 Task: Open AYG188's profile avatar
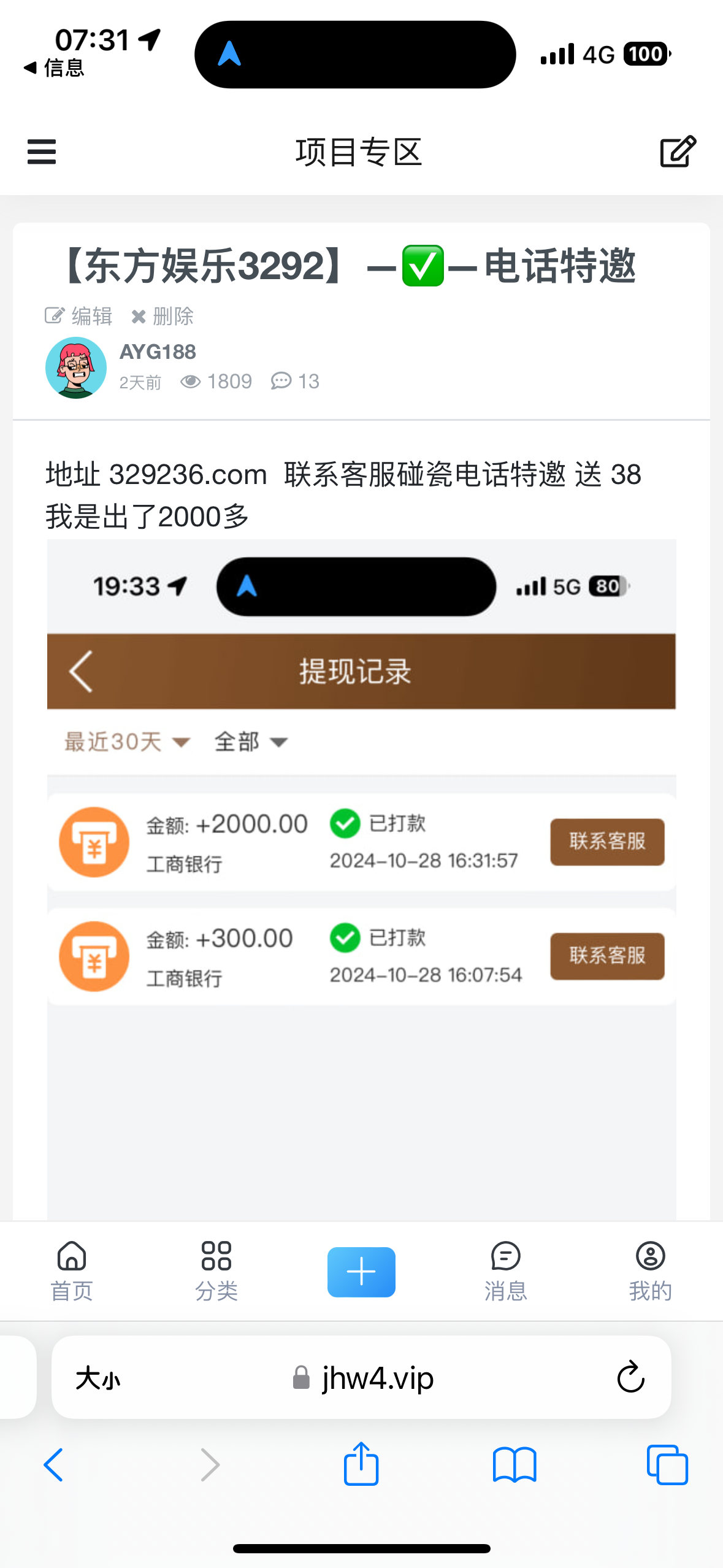pos(76,367)
